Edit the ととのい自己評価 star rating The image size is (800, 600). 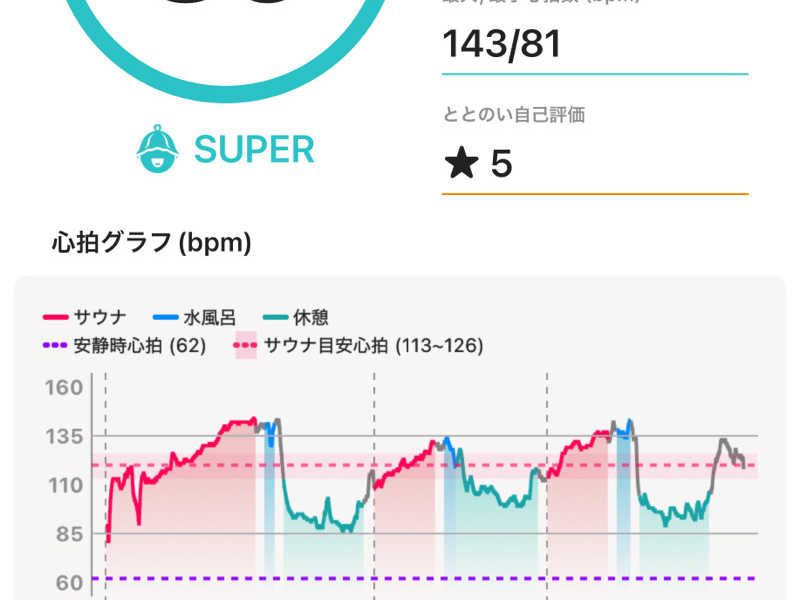480,162
